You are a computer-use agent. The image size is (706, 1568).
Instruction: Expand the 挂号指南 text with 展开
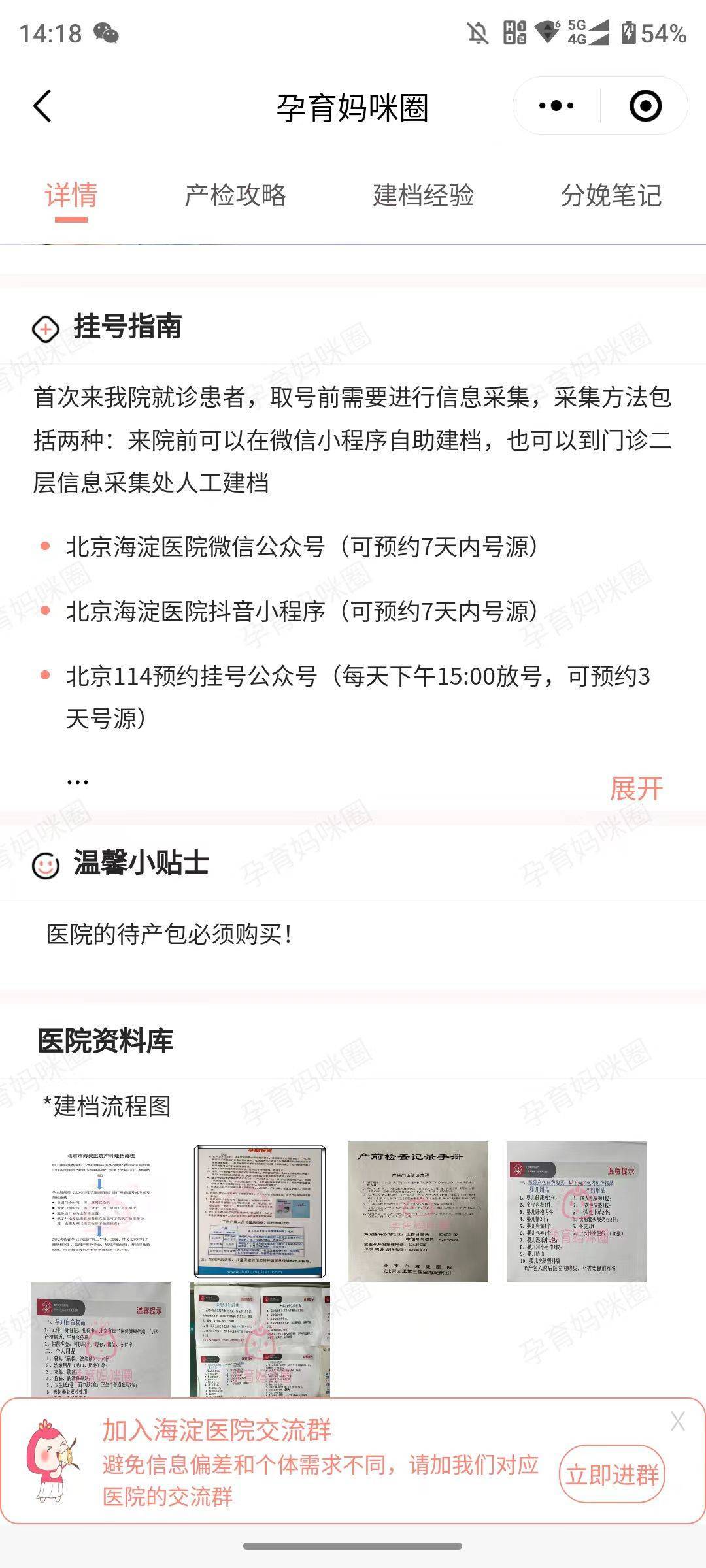click(635, 789)
